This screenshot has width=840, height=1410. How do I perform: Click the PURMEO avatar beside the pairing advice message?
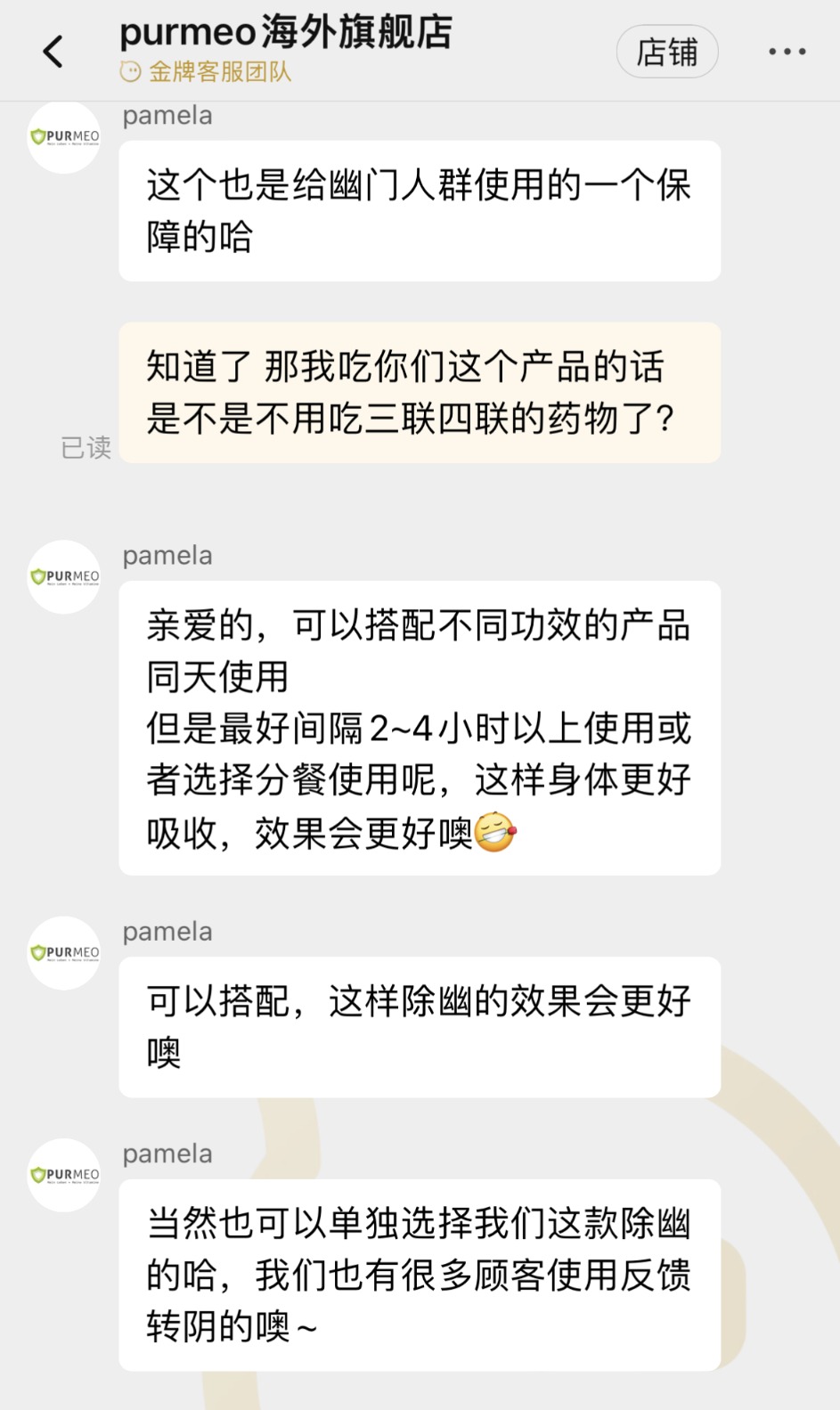click(63, 578)
